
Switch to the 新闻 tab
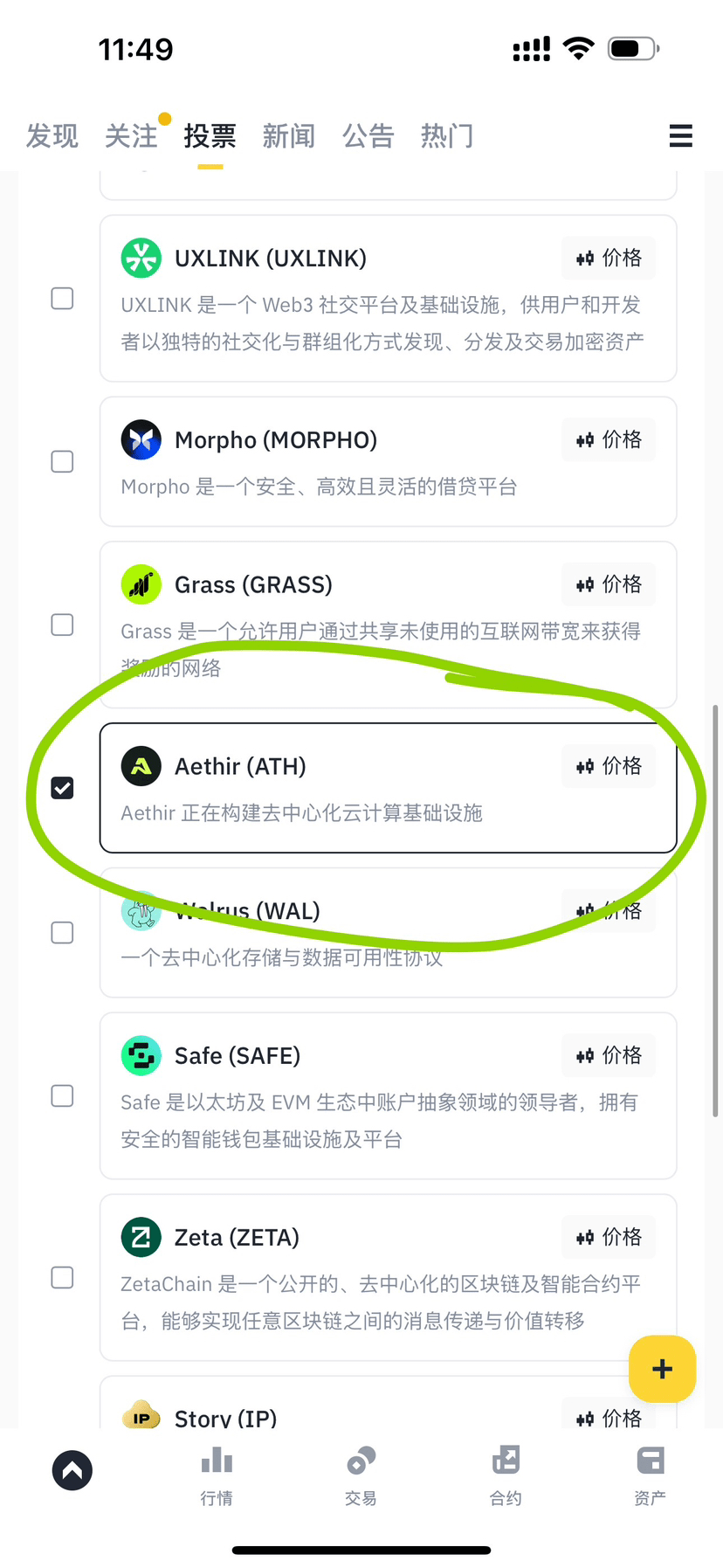click(289, 136)
